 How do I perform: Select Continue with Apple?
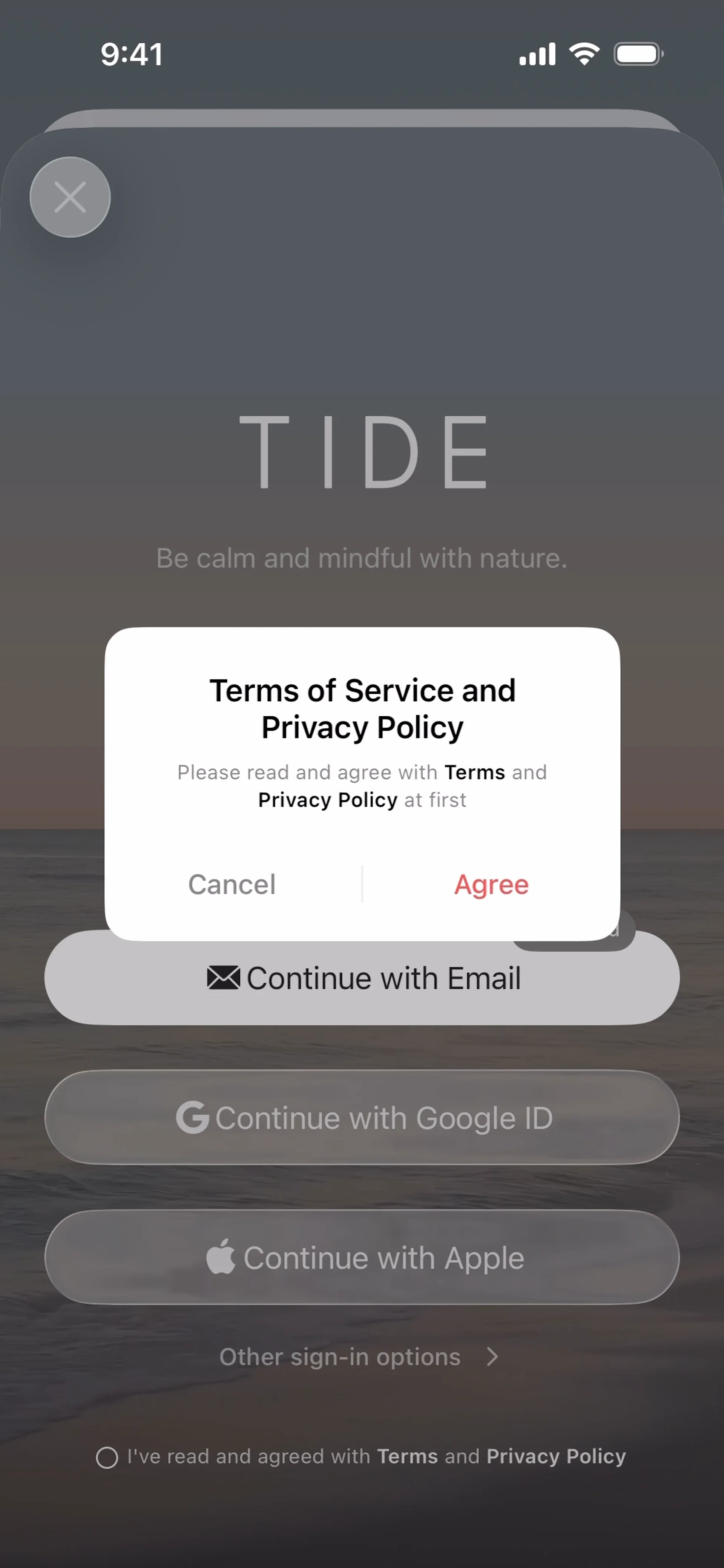pos(362,1258)
